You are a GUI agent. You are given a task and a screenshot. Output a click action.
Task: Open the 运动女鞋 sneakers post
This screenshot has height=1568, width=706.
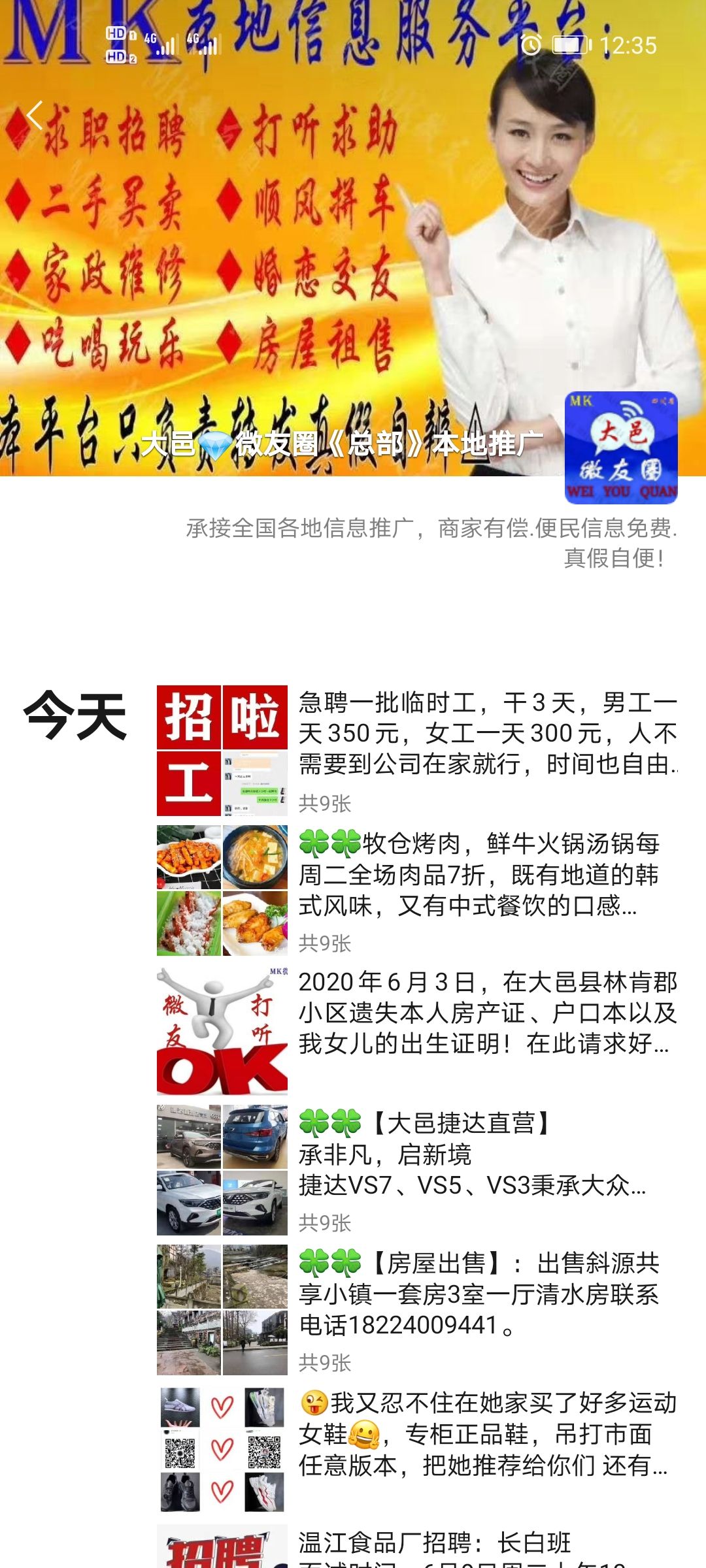pyautogui.click(x=487, y=1434)
